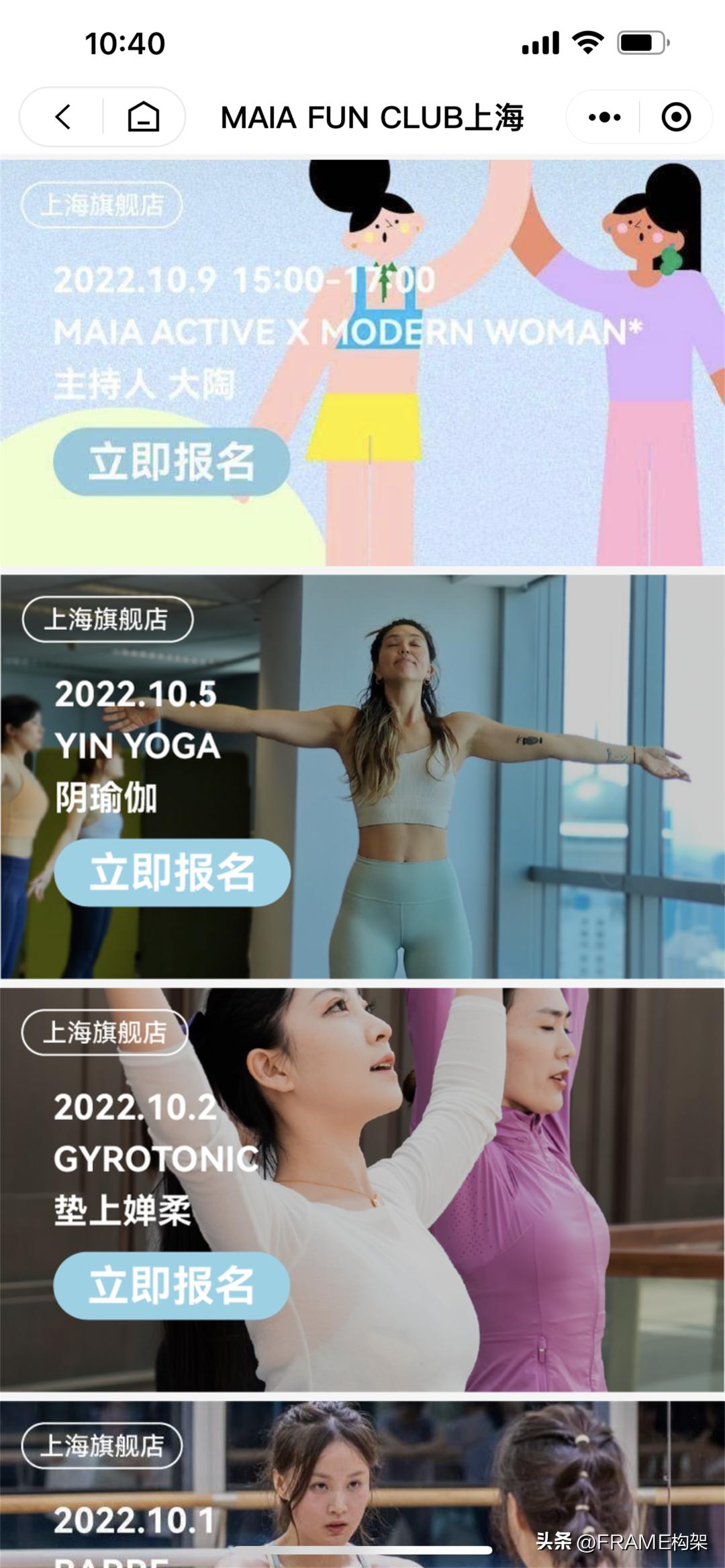The height and width of the screenshot is (1568, 725).
Task: Tap 立即报名 on the YIN YOGA card
Action: click(173, 872)
